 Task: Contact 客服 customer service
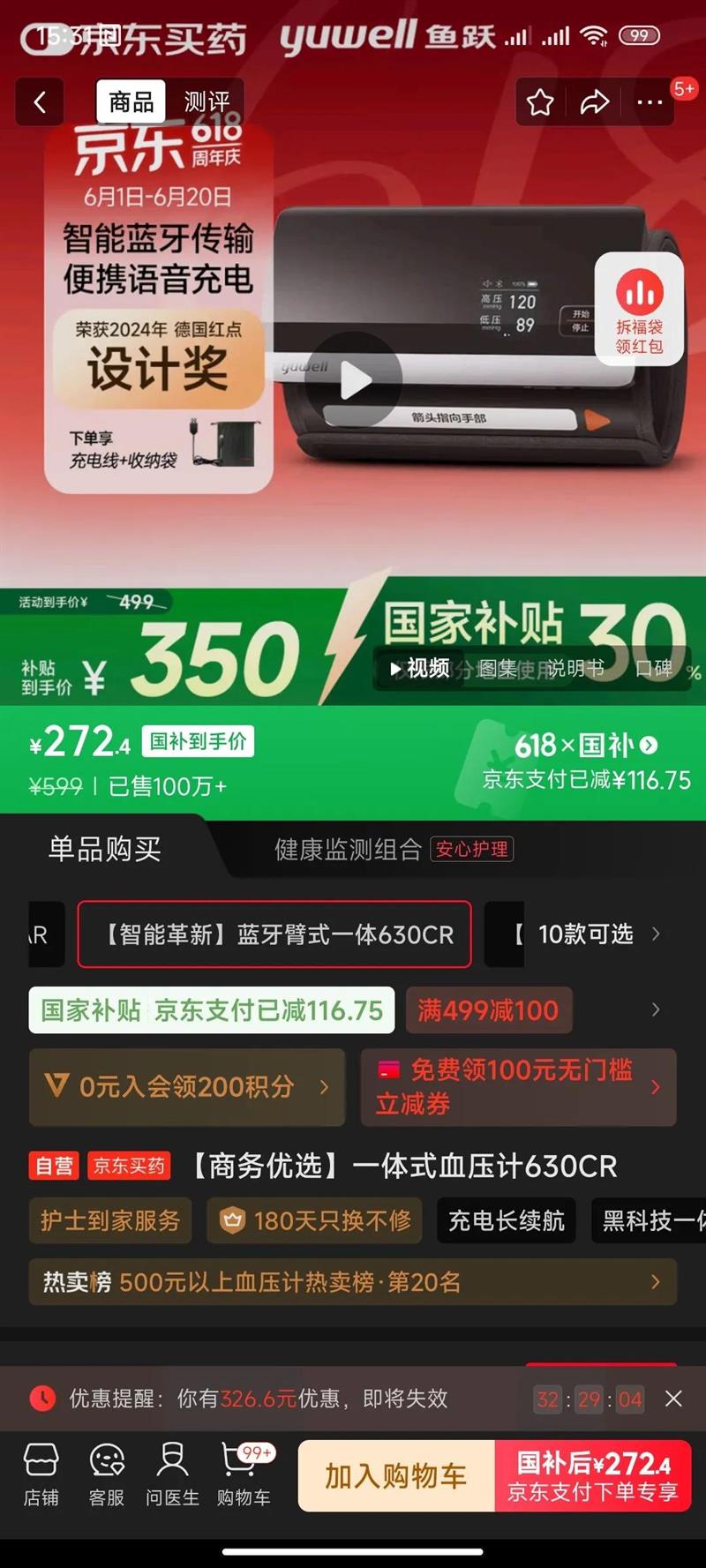point(107,1475)
